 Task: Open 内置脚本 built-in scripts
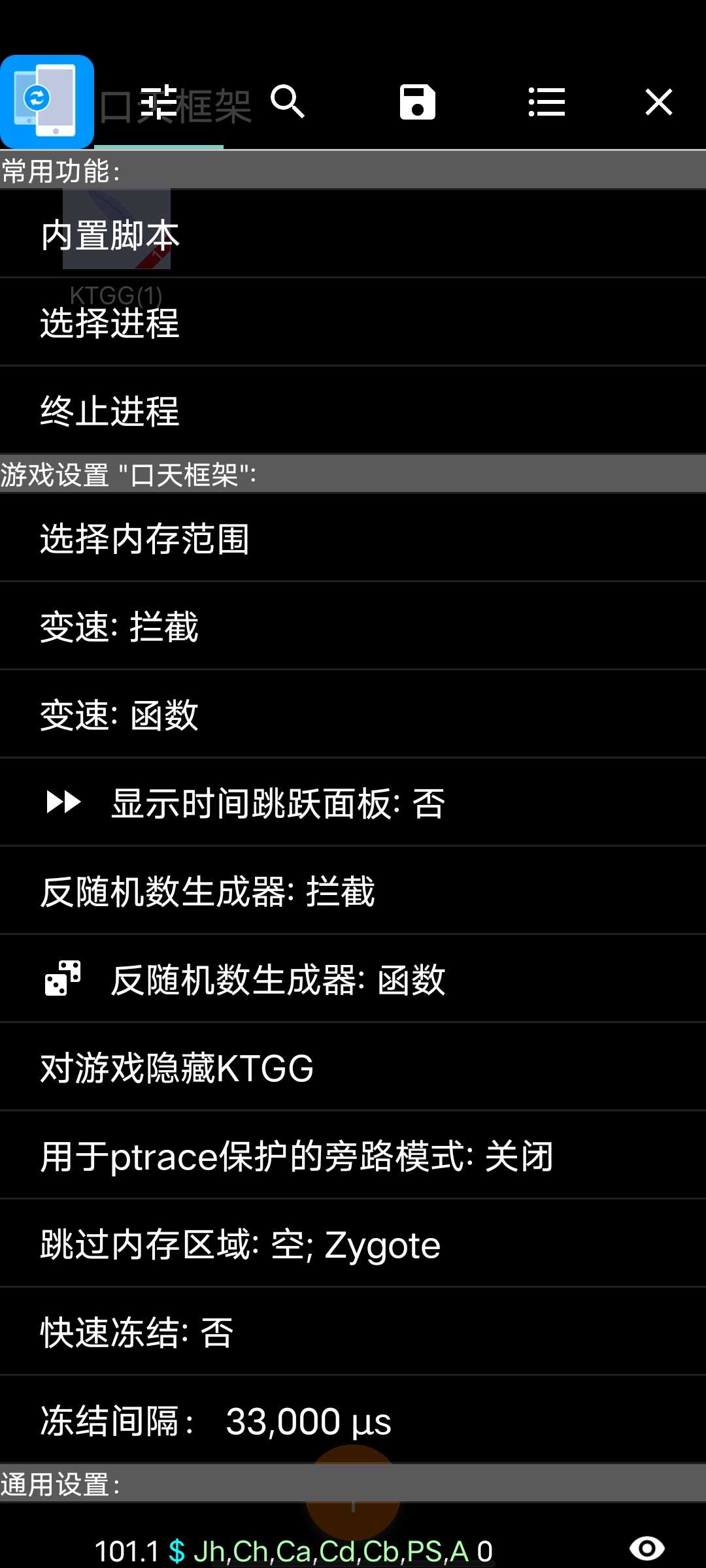353,235
